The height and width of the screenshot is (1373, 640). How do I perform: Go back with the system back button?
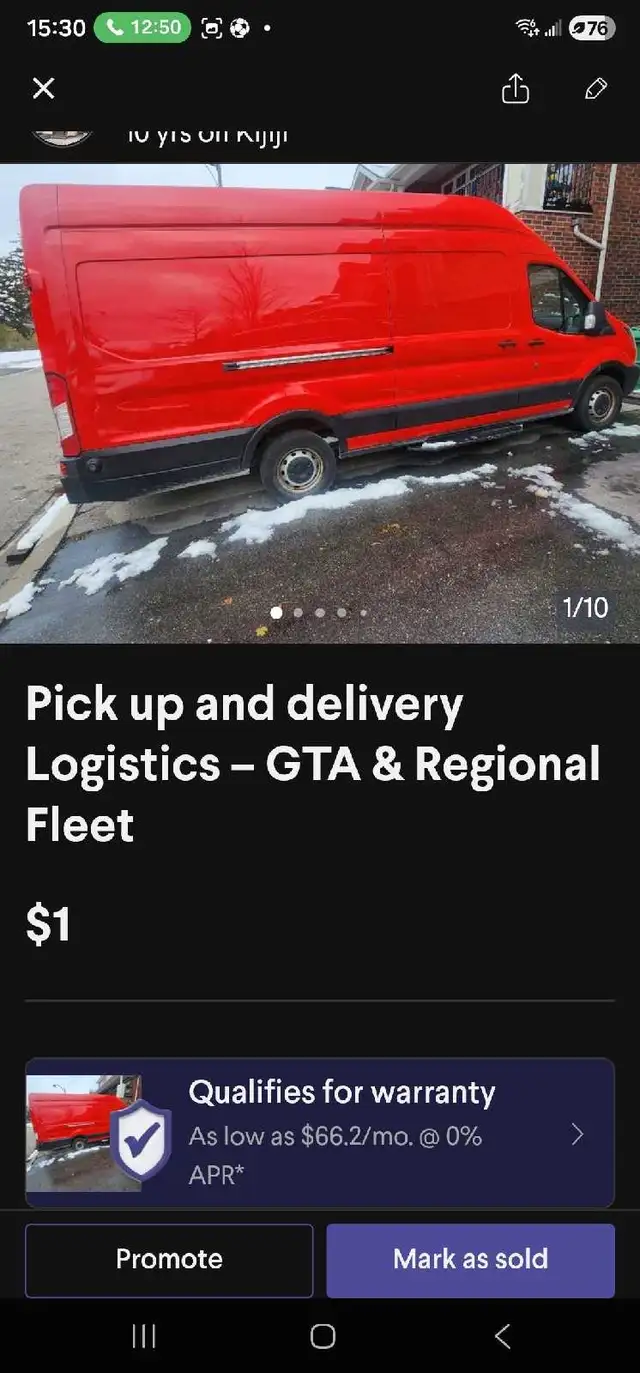(502, 1336)
